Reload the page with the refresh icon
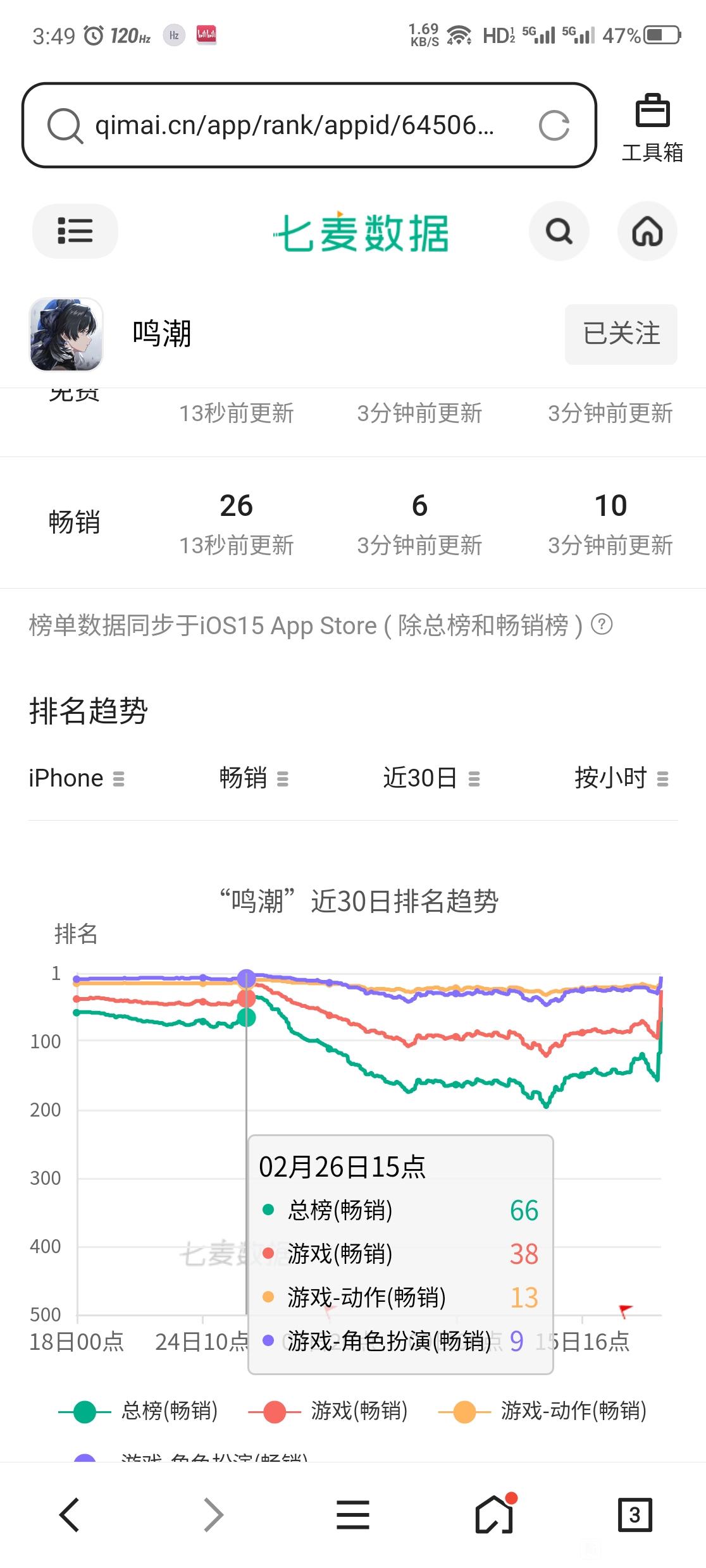Viewport: 706px width, 1568px height. 554,125
